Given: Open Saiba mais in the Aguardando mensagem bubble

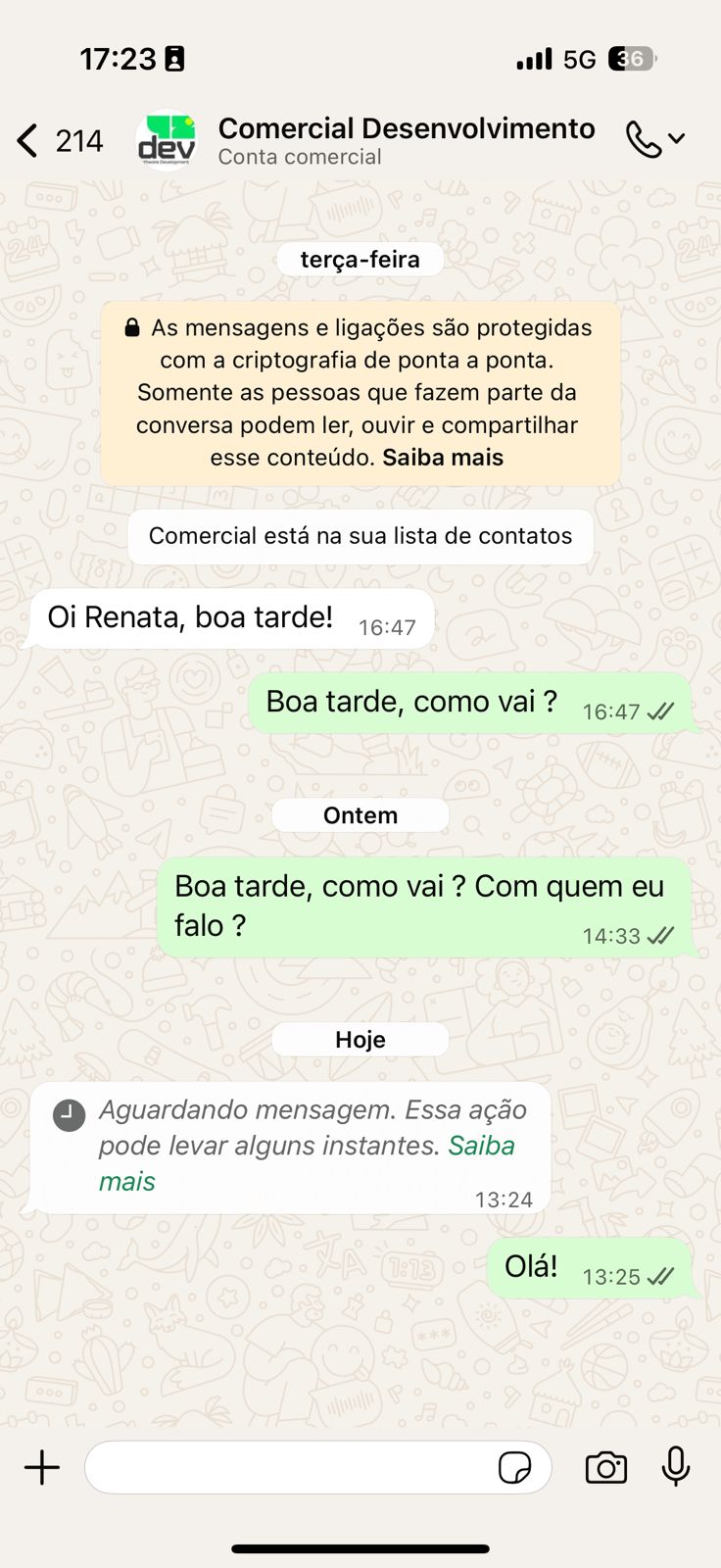Looking at the screenshot, I should (480, 1146).
